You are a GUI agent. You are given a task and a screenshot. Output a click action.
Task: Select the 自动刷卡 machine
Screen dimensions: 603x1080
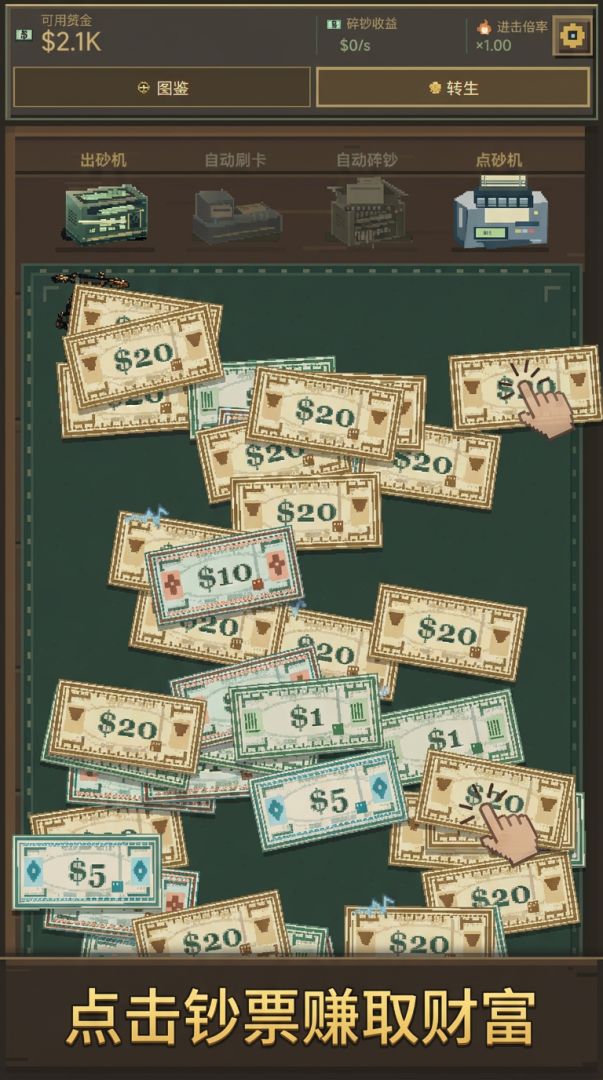235,200
